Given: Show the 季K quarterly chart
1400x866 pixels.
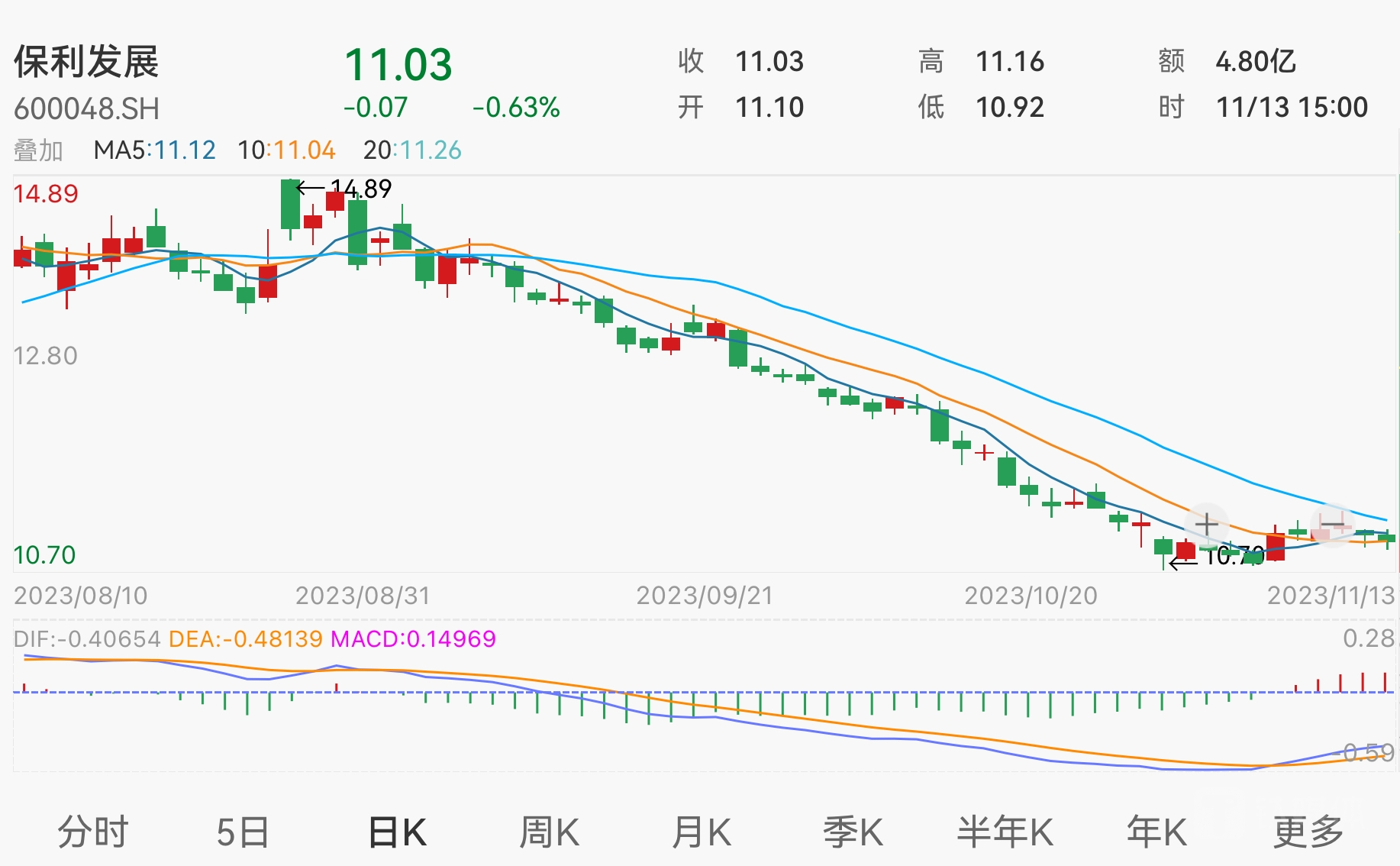Looking at the screenshot, I should [853, 832].
